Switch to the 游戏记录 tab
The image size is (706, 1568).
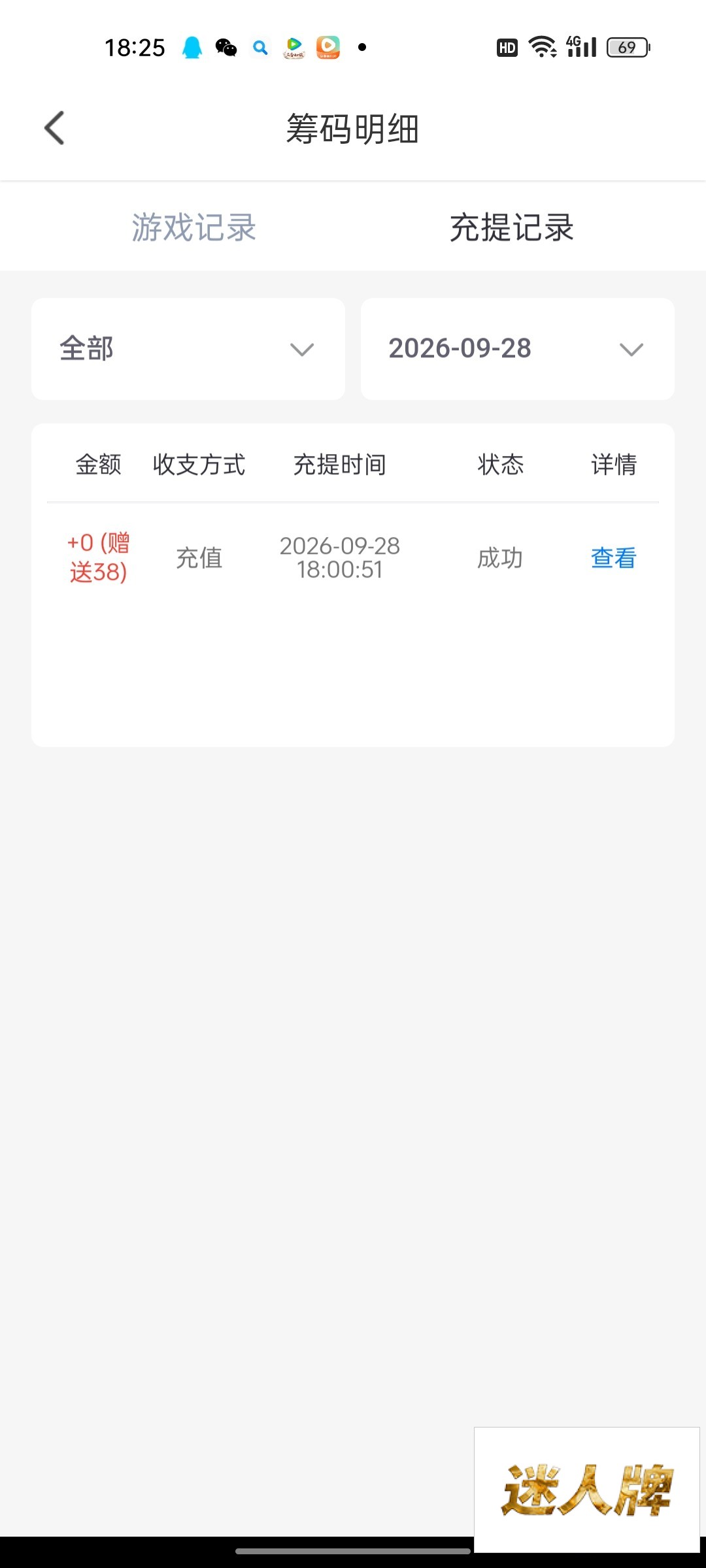pos(194,227)
